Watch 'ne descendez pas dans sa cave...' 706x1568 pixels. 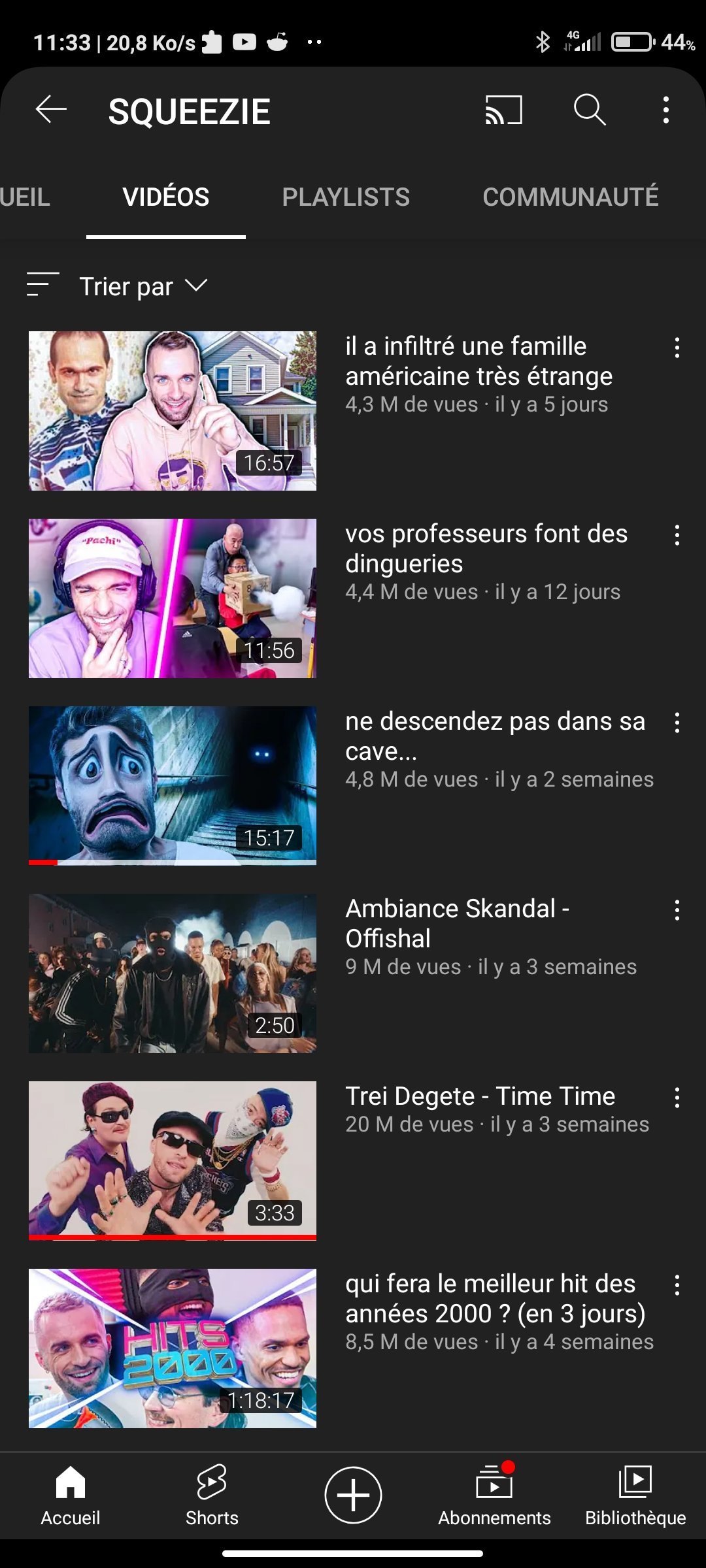[173, 785]
